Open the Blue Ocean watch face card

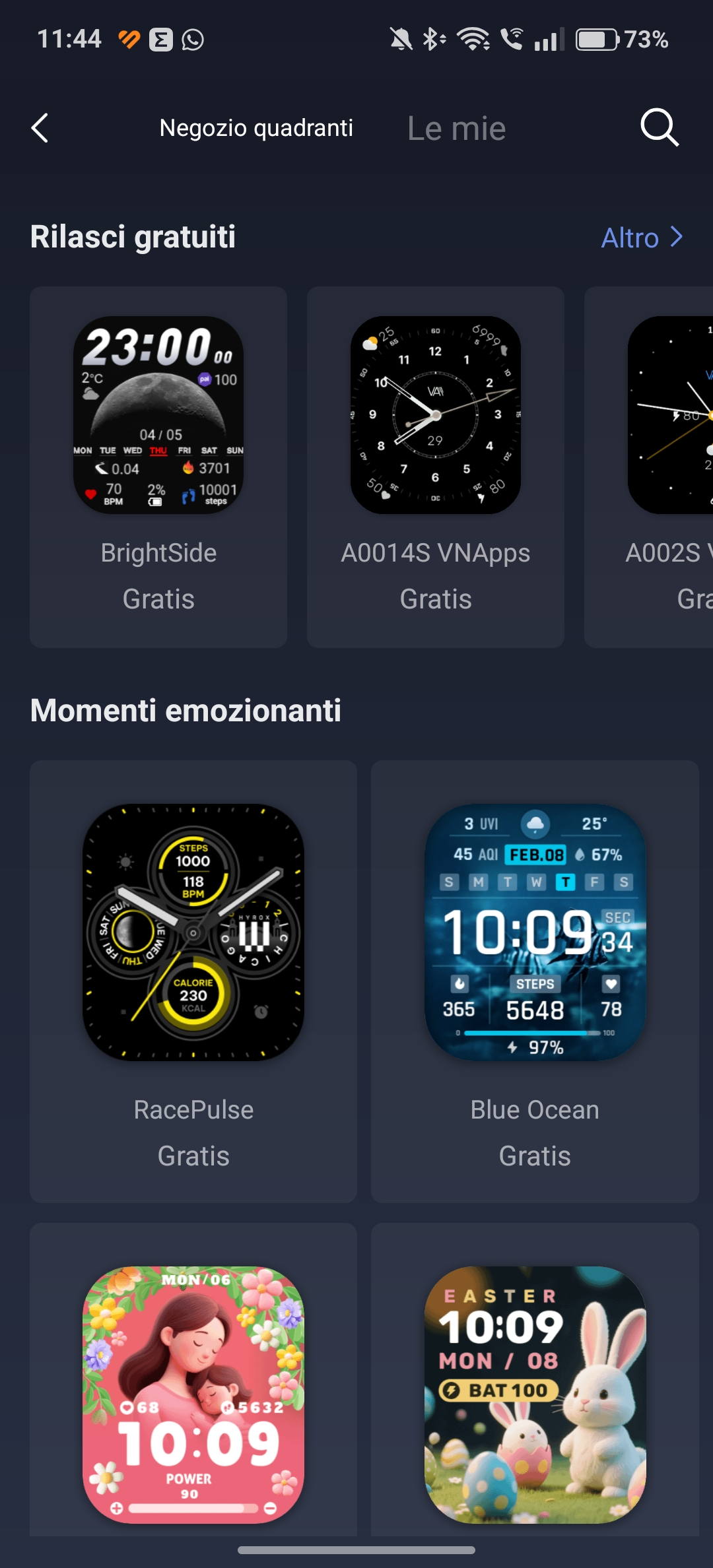pos(535,981)
